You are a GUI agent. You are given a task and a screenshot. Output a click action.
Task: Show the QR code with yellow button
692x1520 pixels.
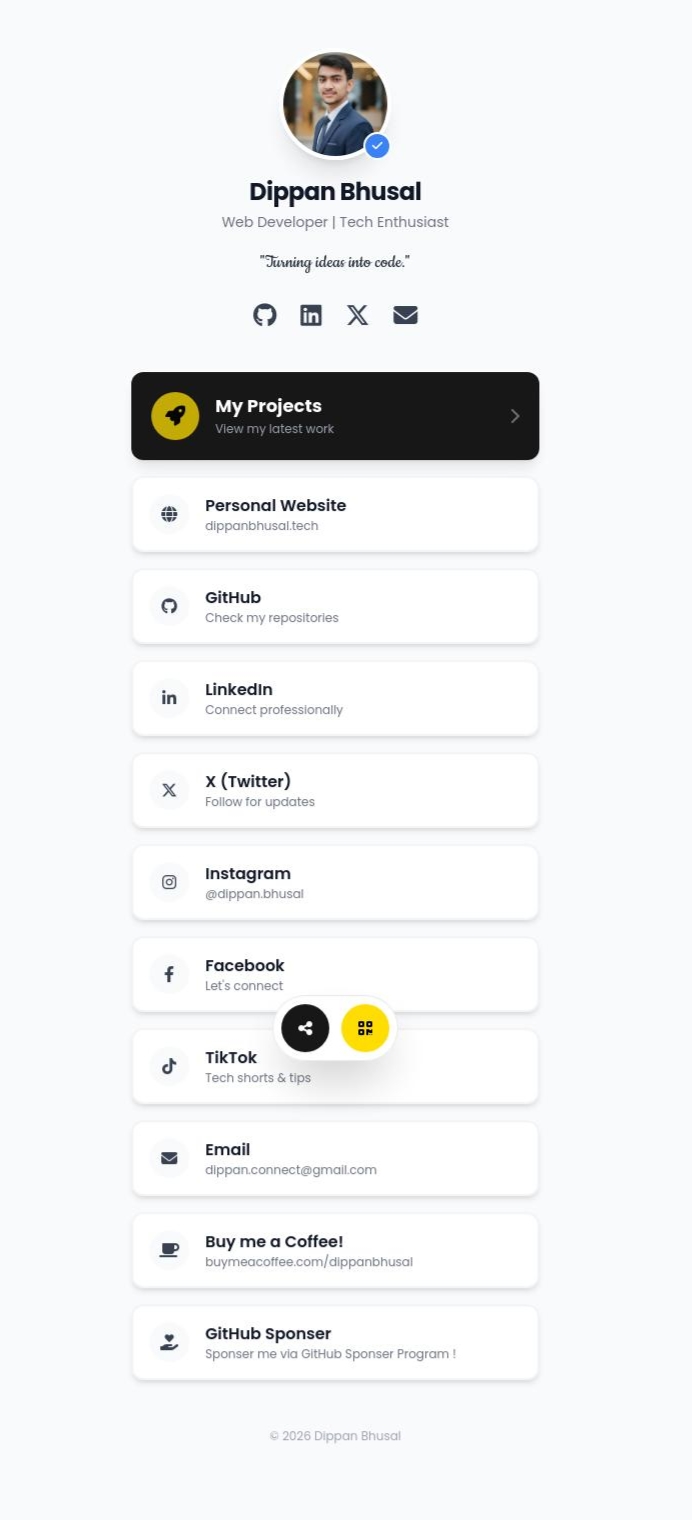pyautogui.click(x=365, y=1028)
